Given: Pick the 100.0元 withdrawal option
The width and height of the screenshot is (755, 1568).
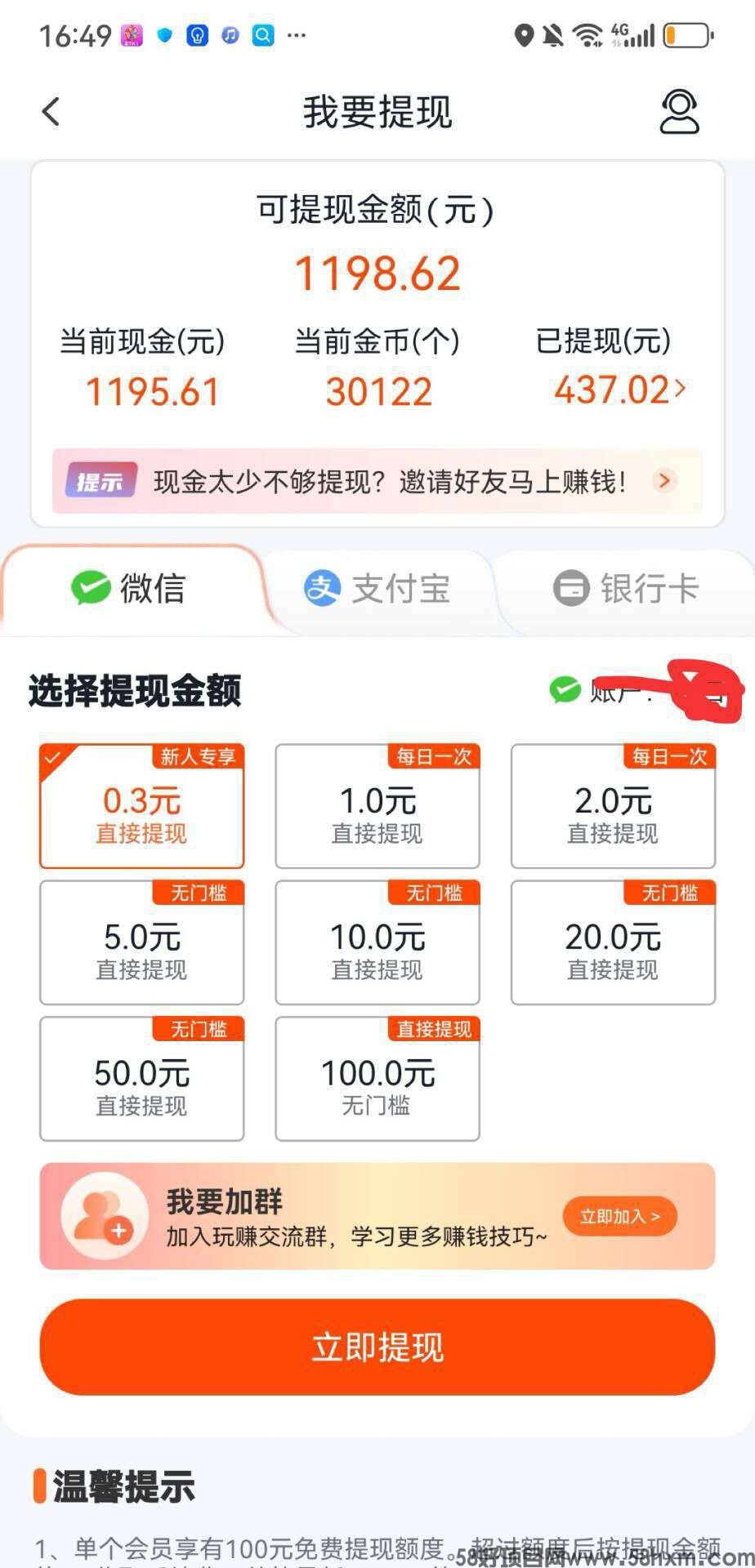Looking at the screenshot, I should coord(377,1080).
